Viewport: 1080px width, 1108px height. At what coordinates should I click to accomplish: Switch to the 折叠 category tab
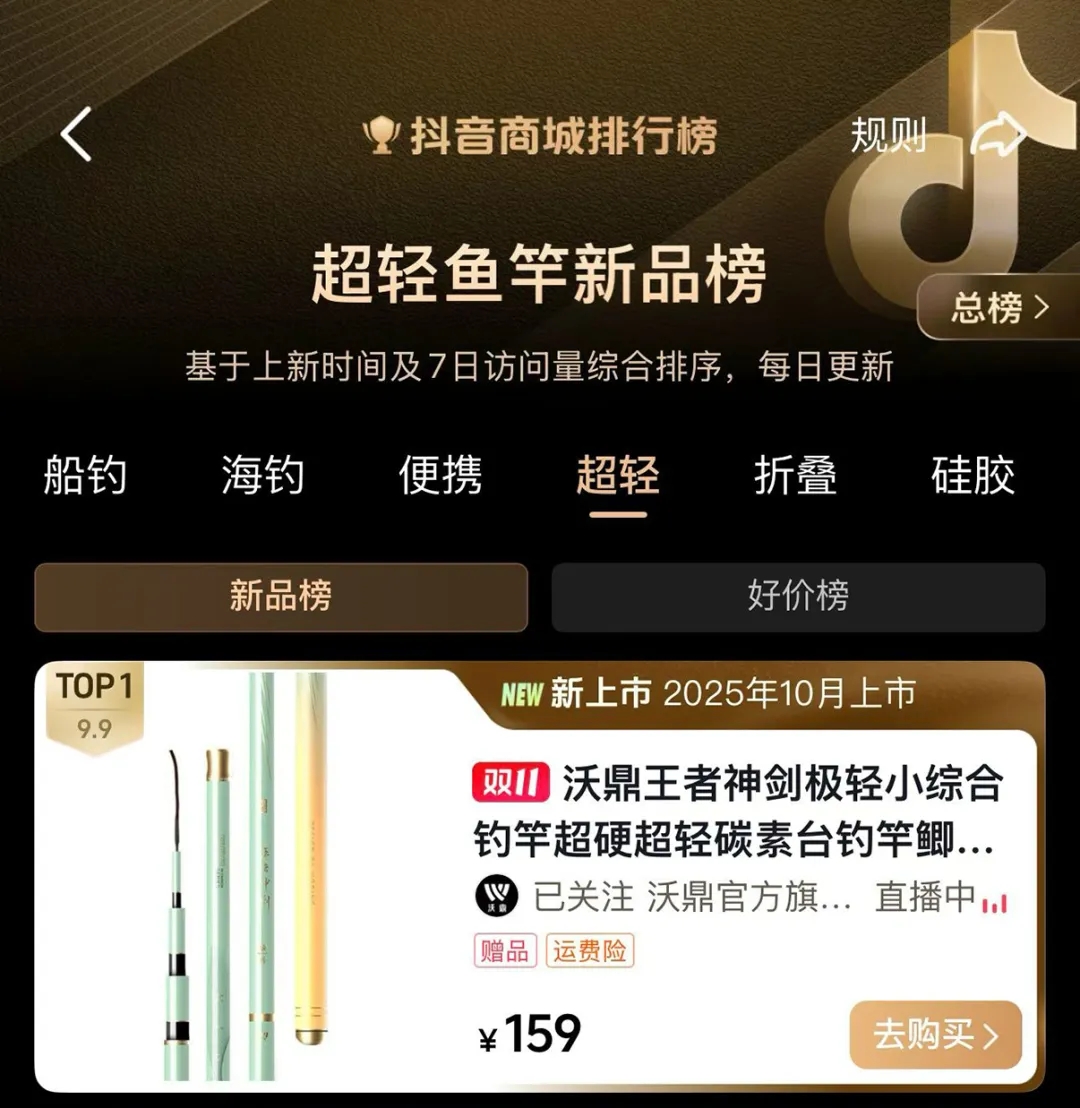coord(795,475)
